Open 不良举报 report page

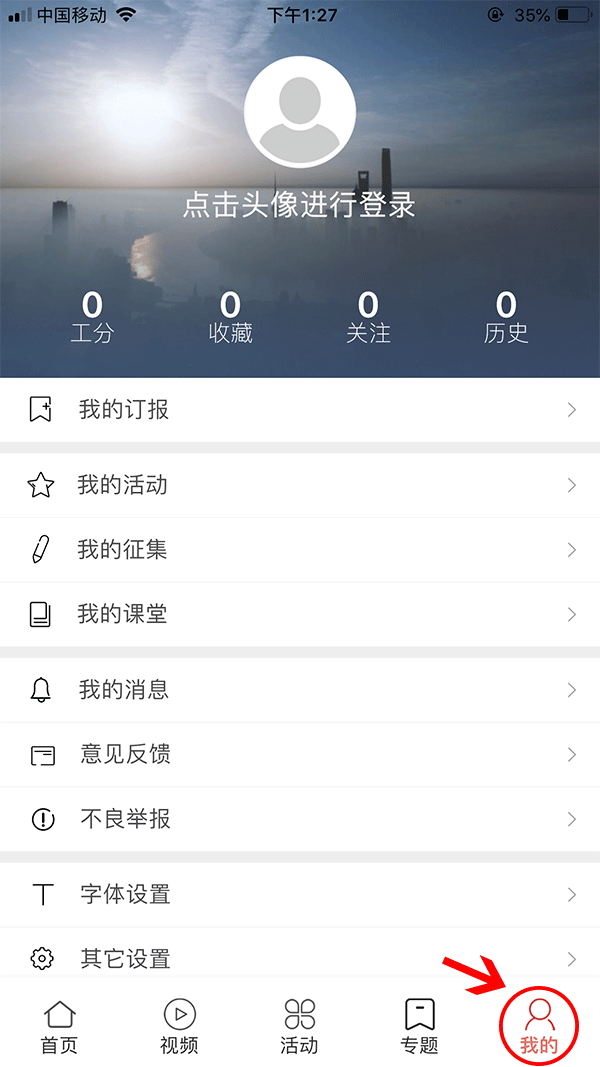coord(300,819)
